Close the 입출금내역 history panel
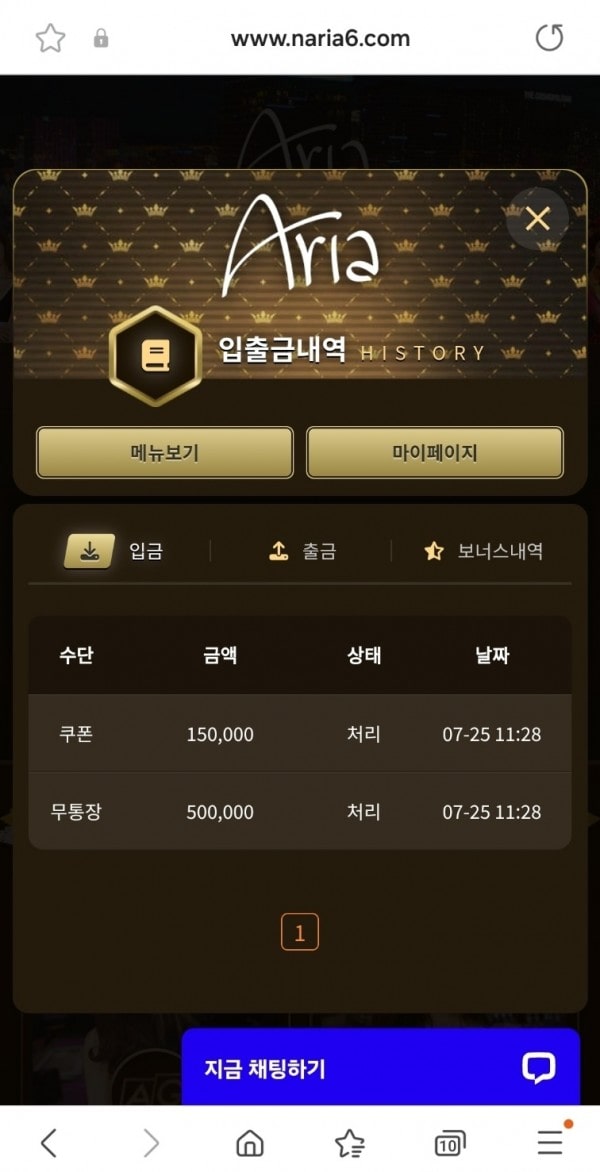Image resolution: width=600 pixels, height=1172 pixels. [x=537, y=219]
